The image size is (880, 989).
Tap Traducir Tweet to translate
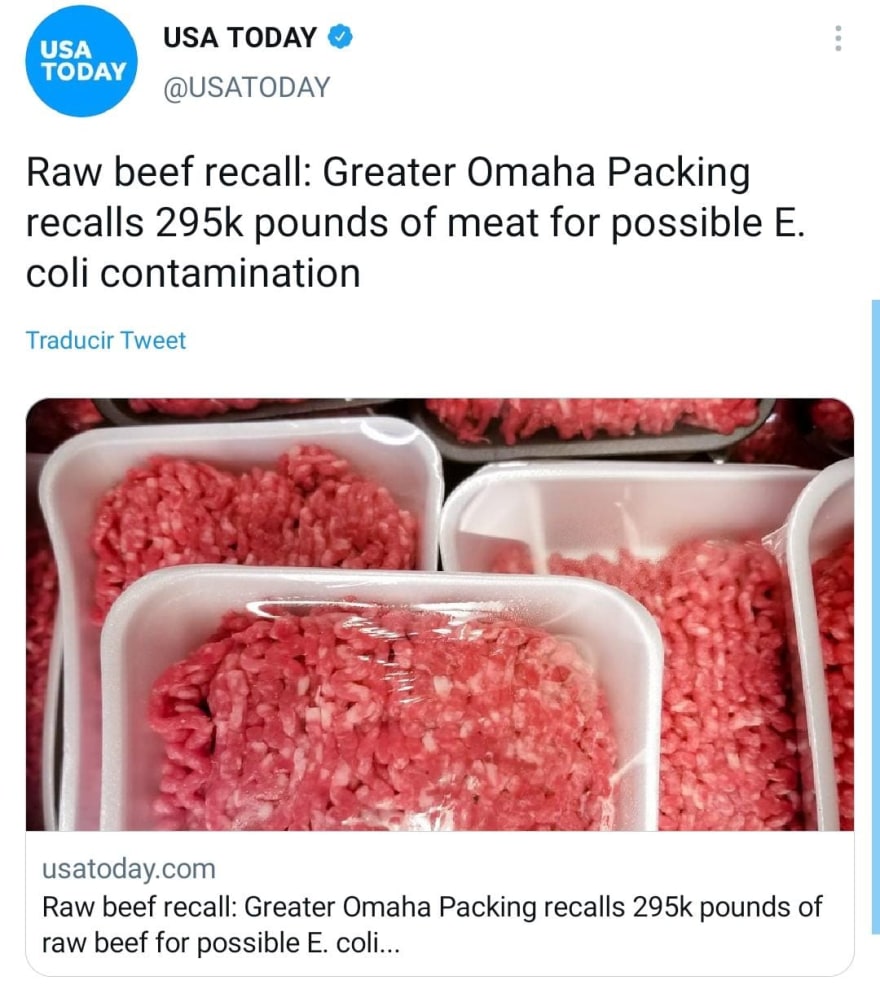106,340
